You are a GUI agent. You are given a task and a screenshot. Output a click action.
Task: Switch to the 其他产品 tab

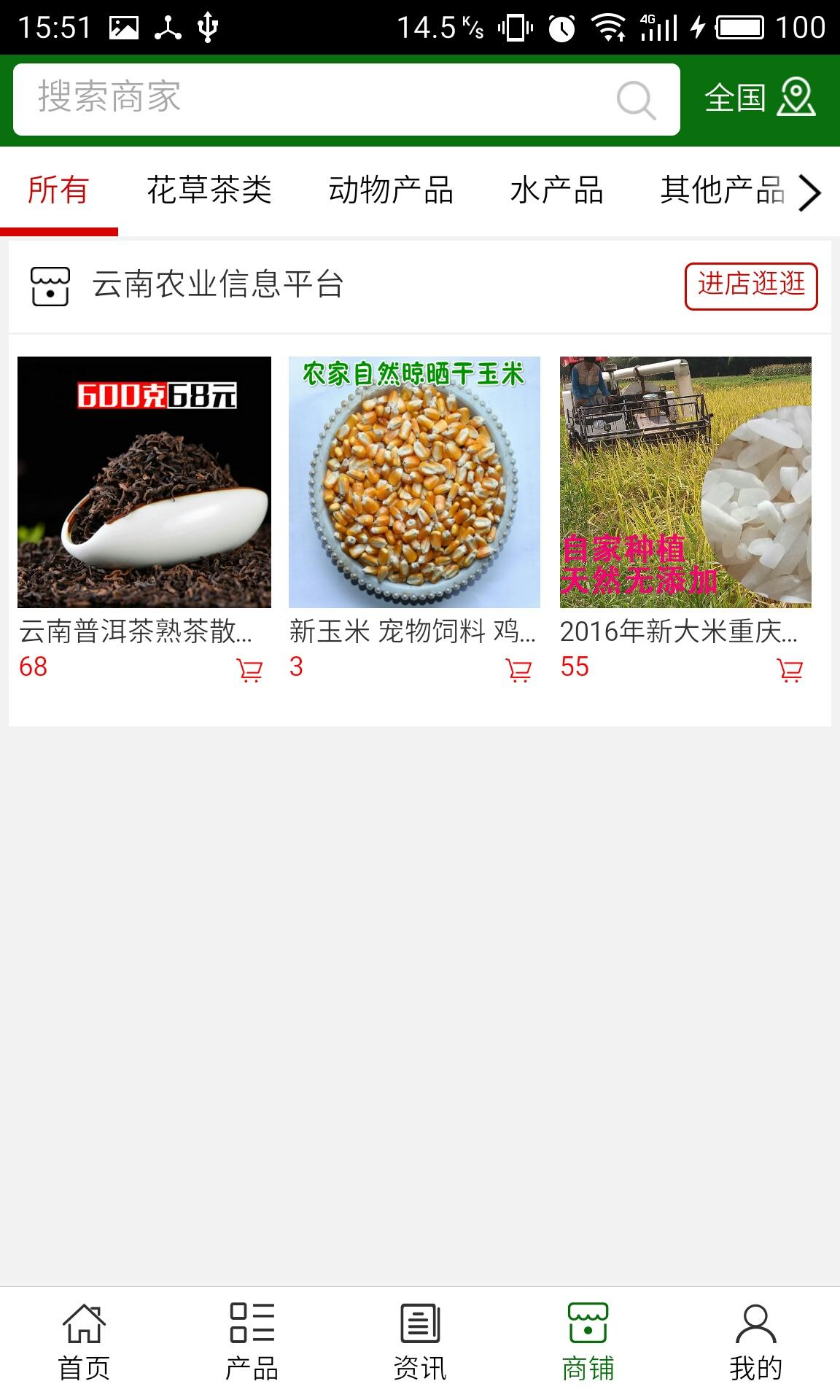click(x=721, y=191)
